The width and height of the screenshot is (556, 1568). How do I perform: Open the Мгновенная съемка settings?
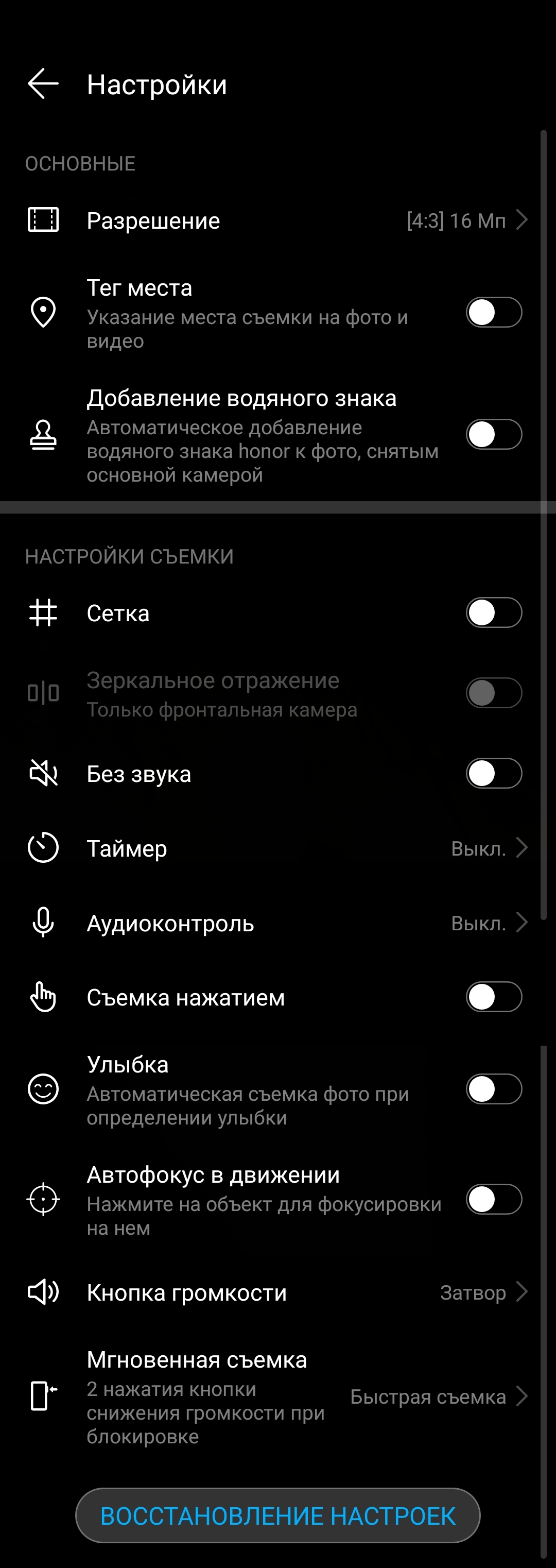[x=277, y=1396]
